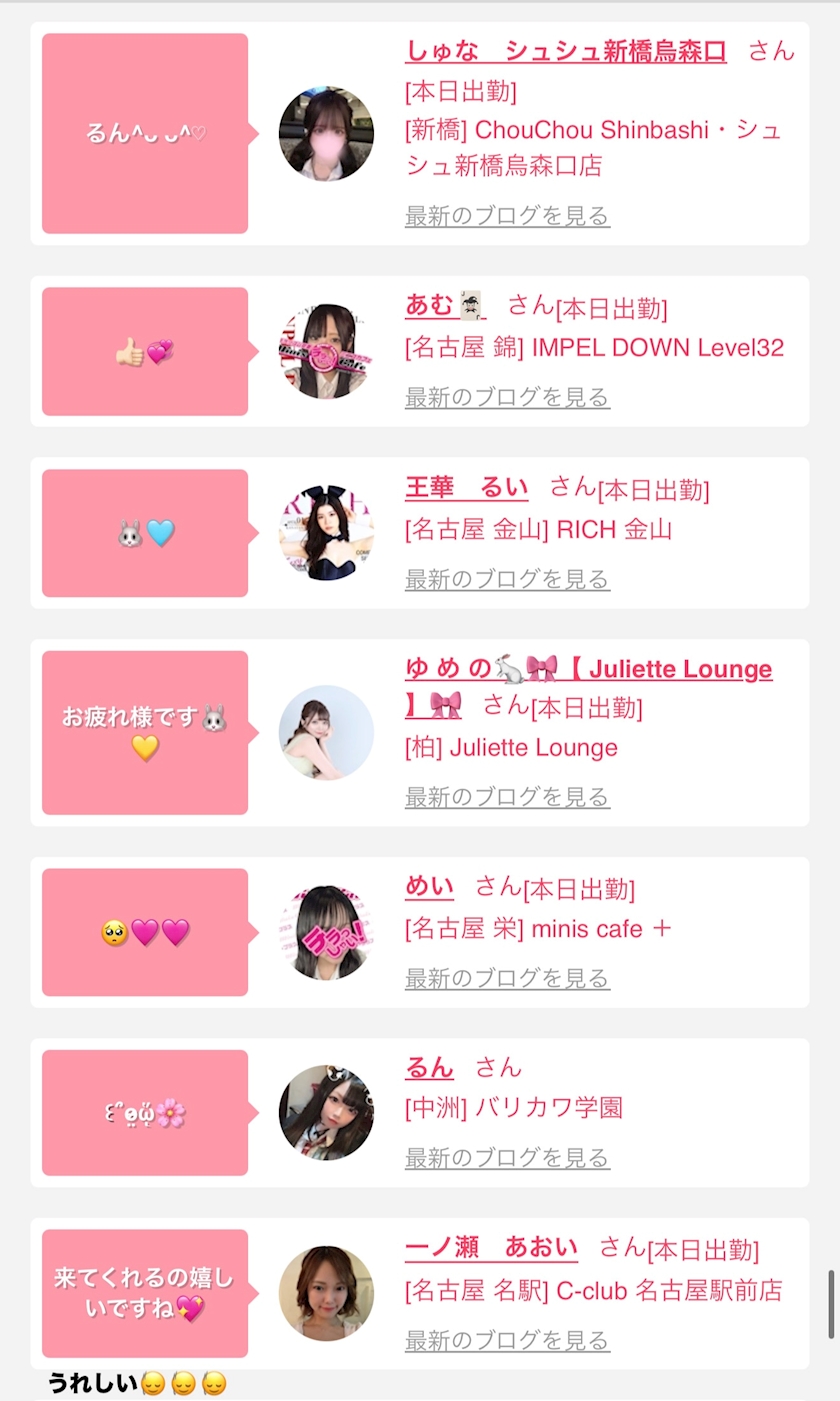The width and height of the screenshot is (840, 1401).
Task: Open 一ノ瀬 あおい profile link
Action: [491, 1247]
